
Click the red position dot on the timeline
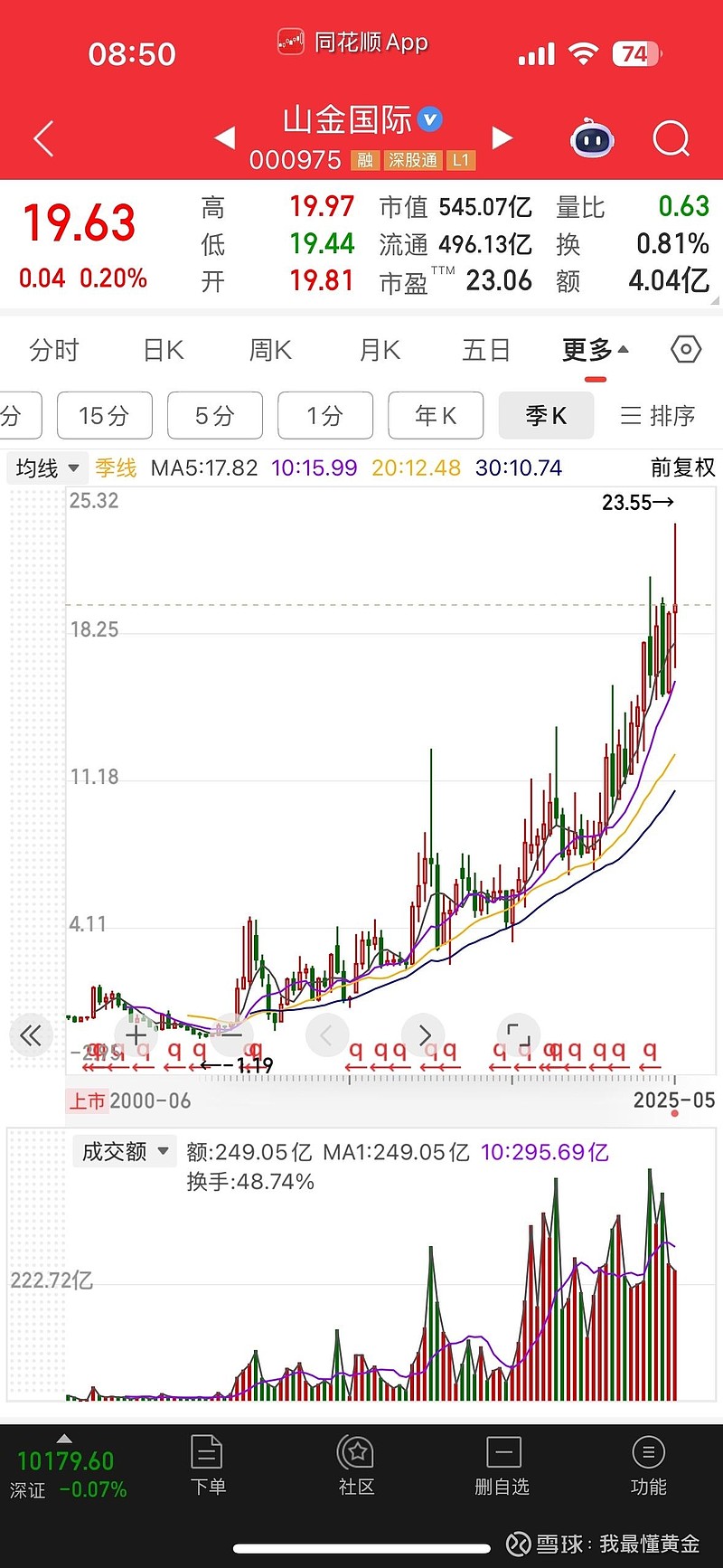[675, 1115]
